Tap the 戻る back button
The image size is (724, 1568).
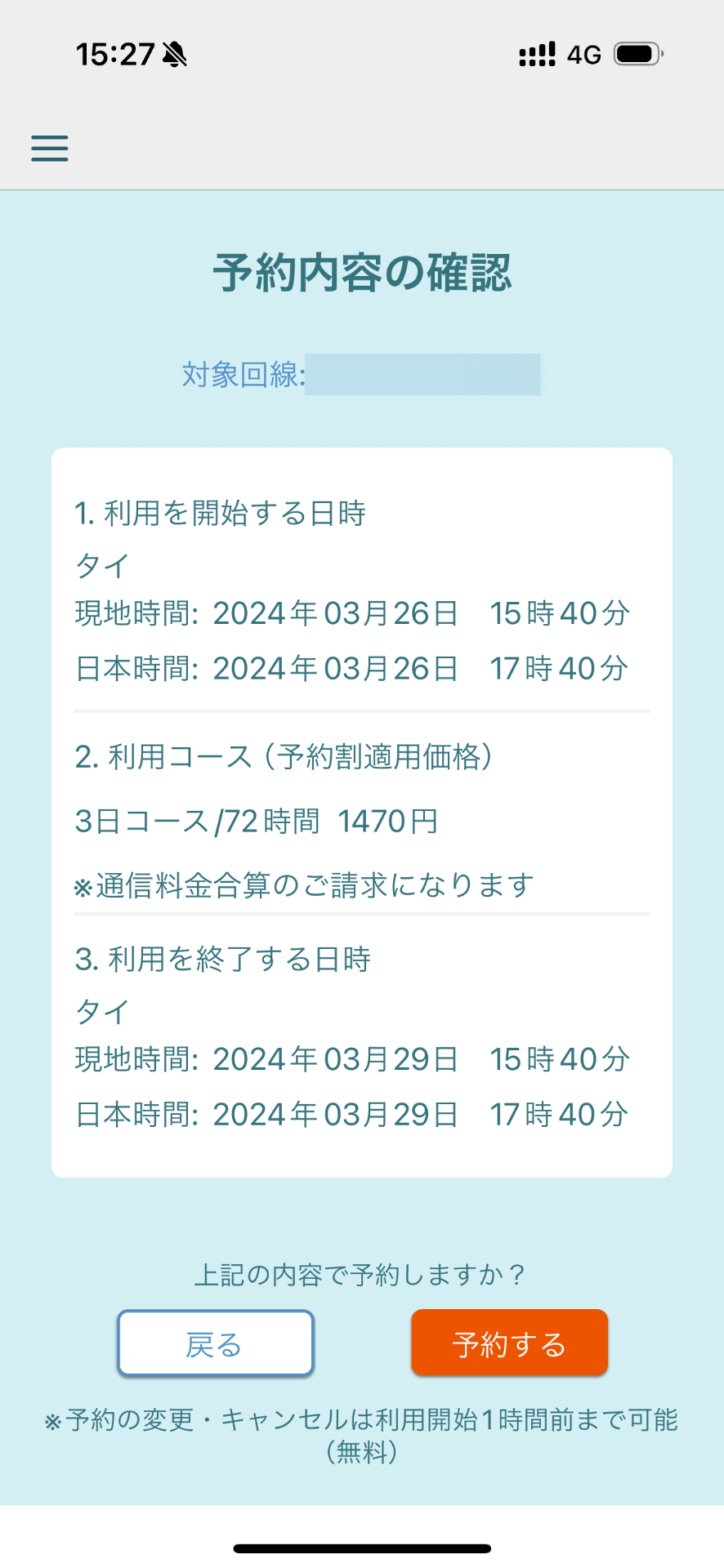tap(214, 1343)
